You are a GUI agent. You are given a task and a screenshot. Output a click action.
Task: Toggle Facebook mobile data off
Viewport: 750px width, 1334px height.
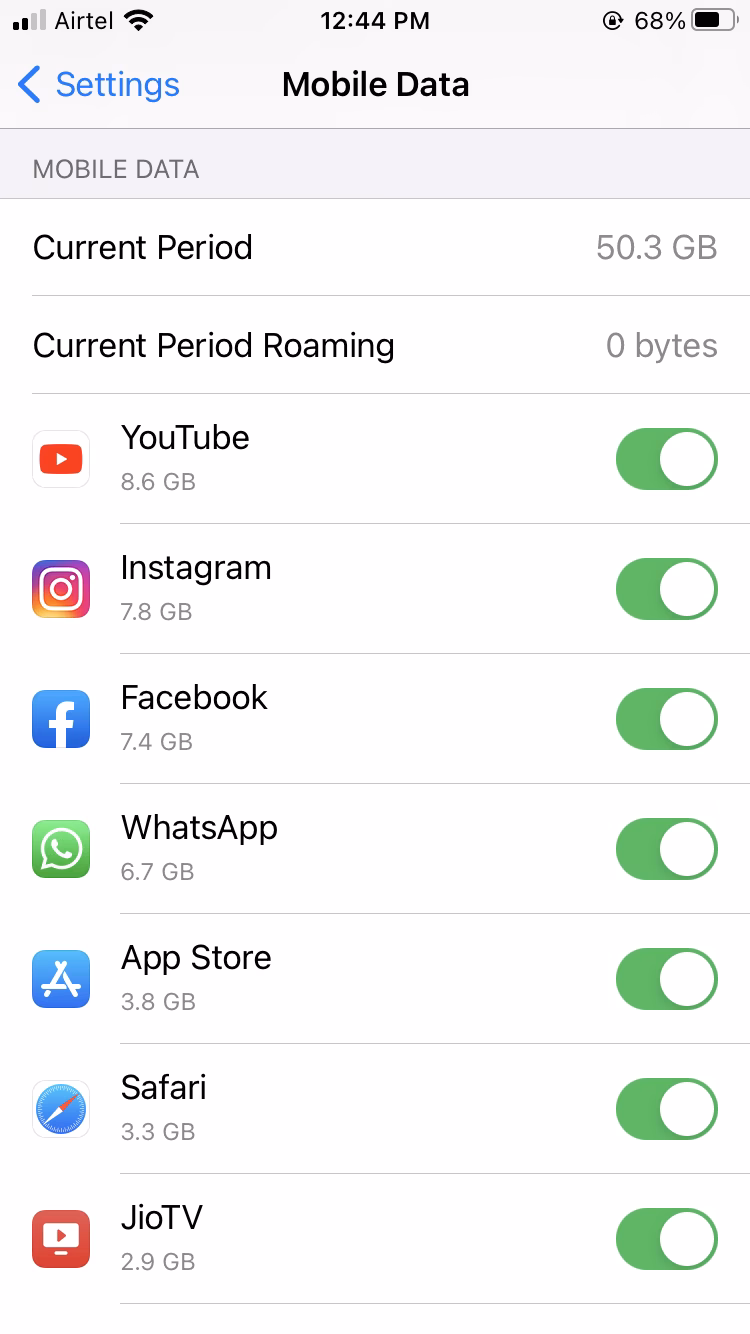point(666,718)
